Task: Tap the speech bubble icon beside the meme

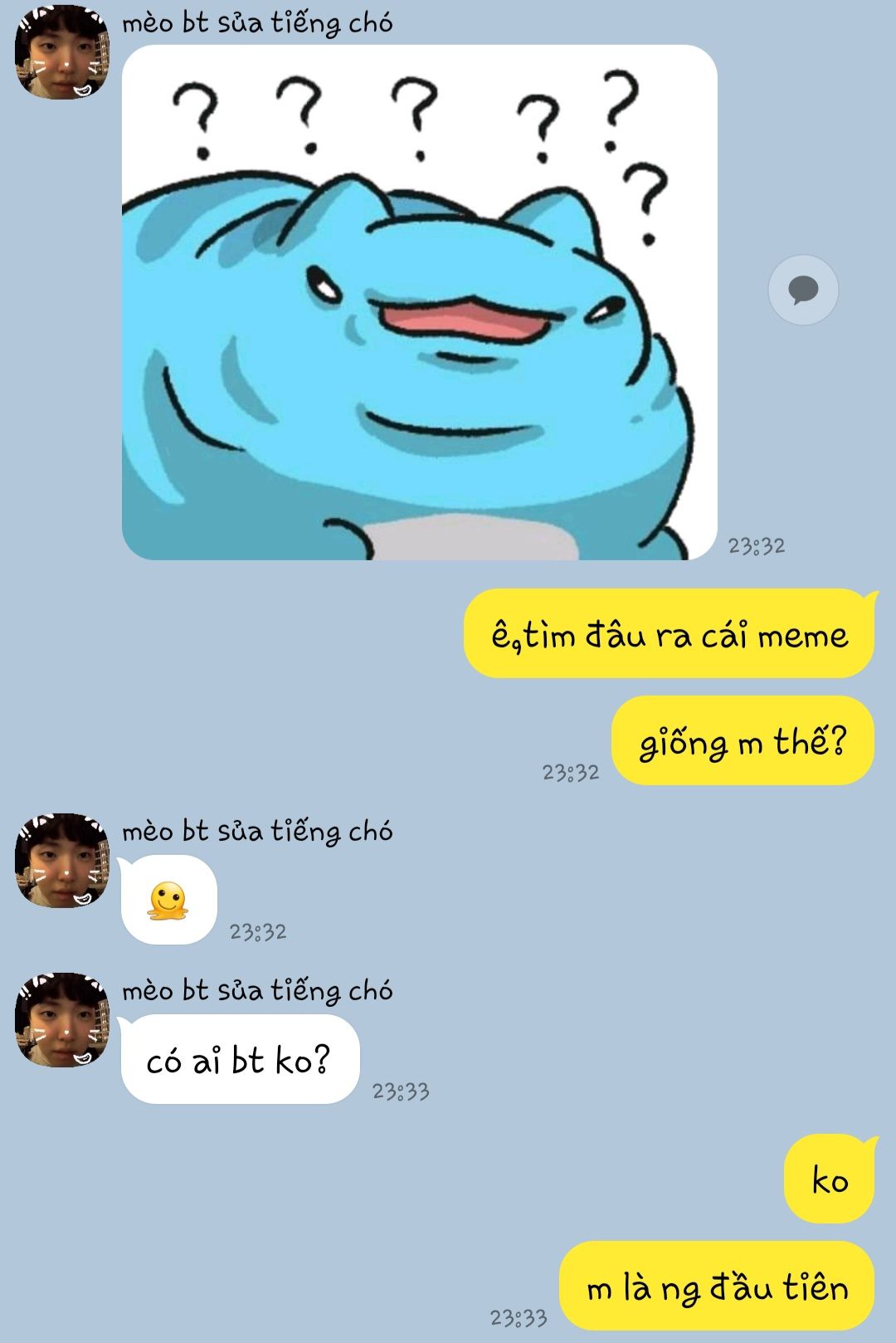Action: click(802, 290)
